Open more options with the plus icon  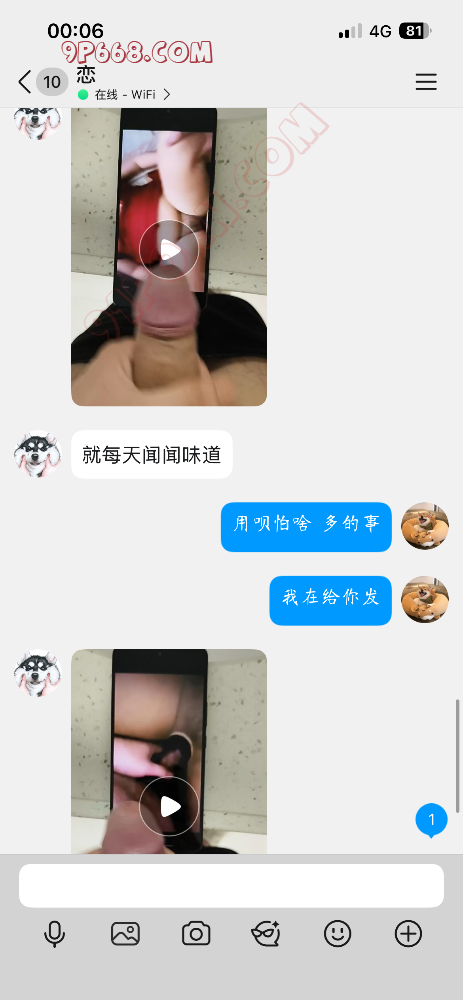tap(408, 934)
